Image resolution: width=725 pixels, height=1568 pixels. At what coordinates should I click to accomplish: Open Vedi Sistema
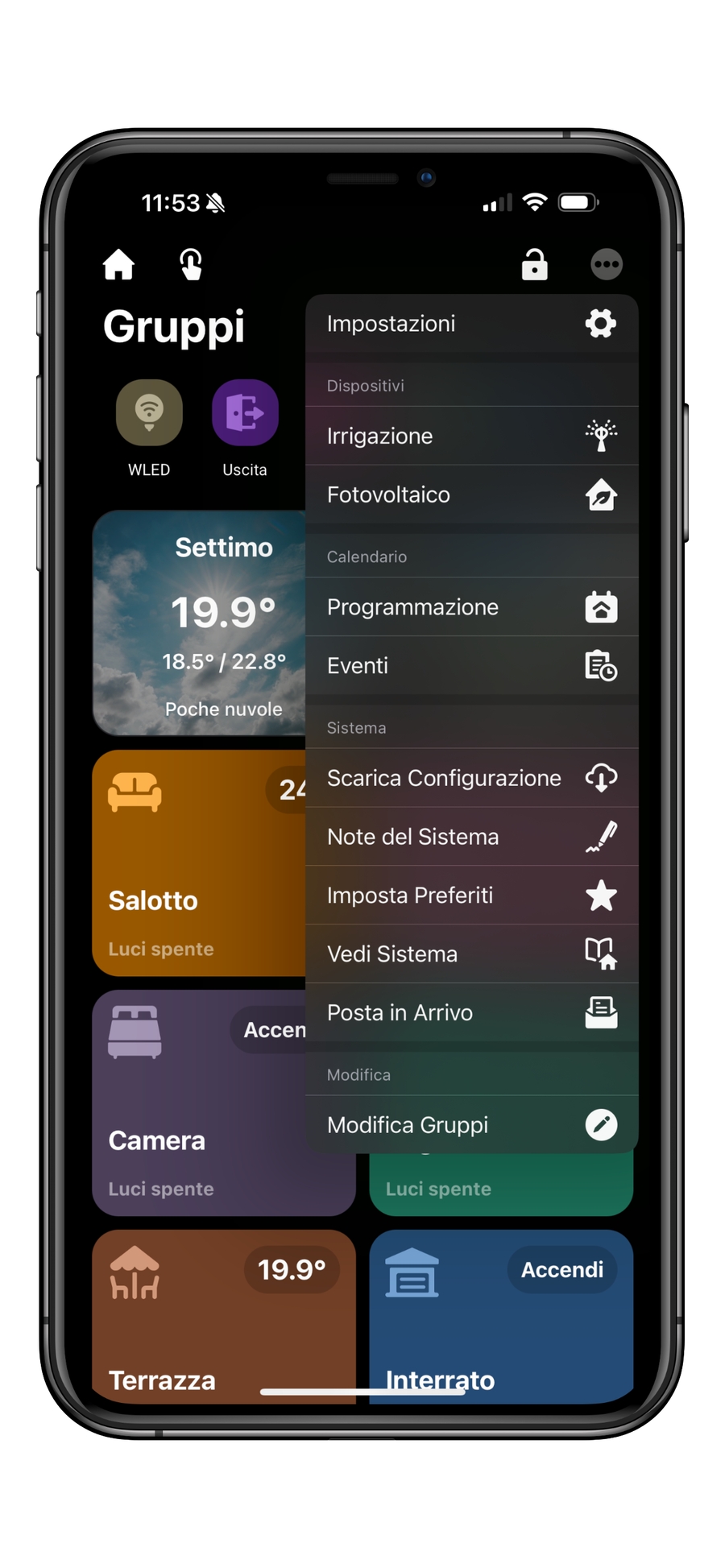471,954
